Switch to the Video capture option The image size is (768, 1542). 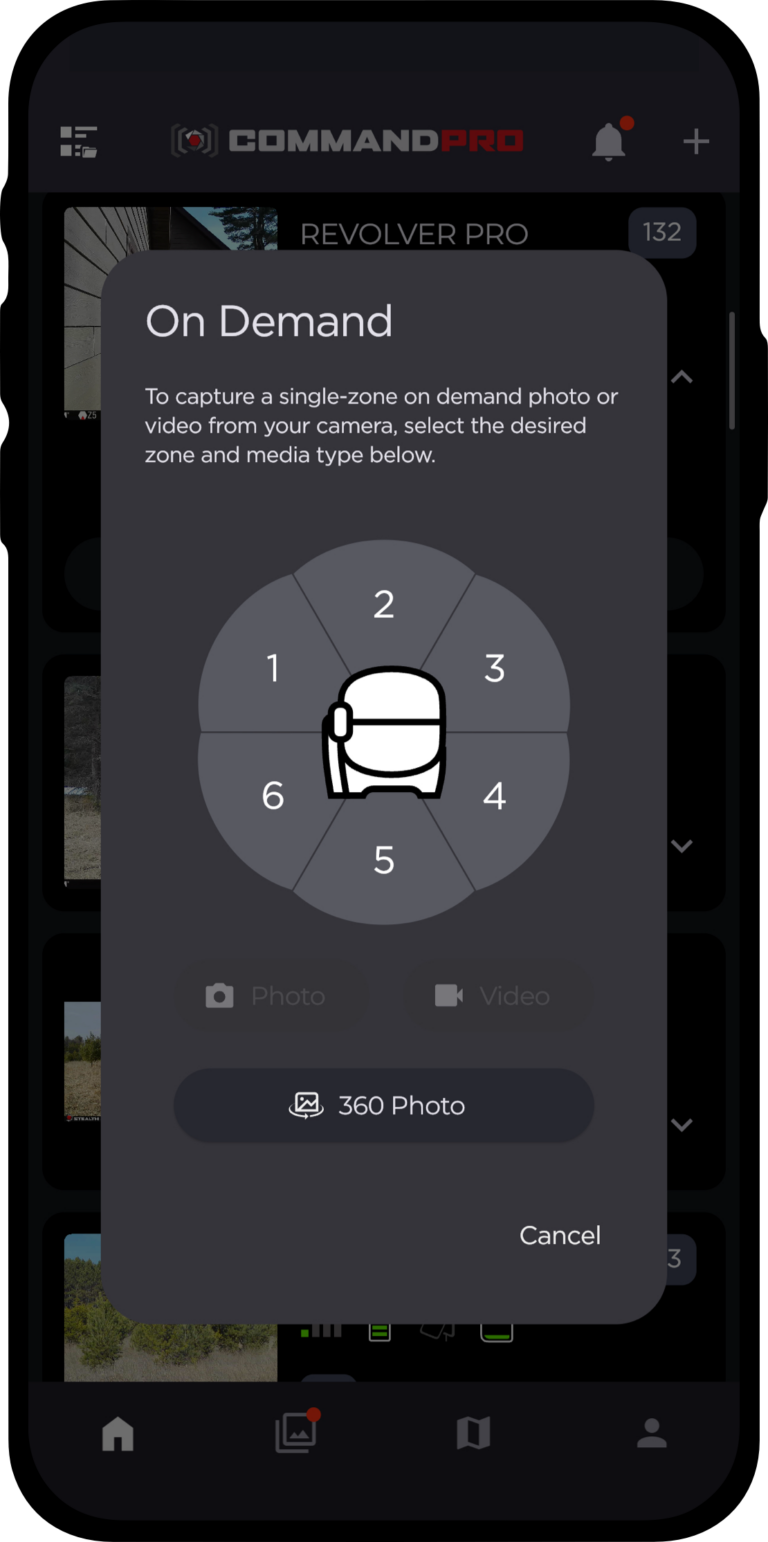496,995
